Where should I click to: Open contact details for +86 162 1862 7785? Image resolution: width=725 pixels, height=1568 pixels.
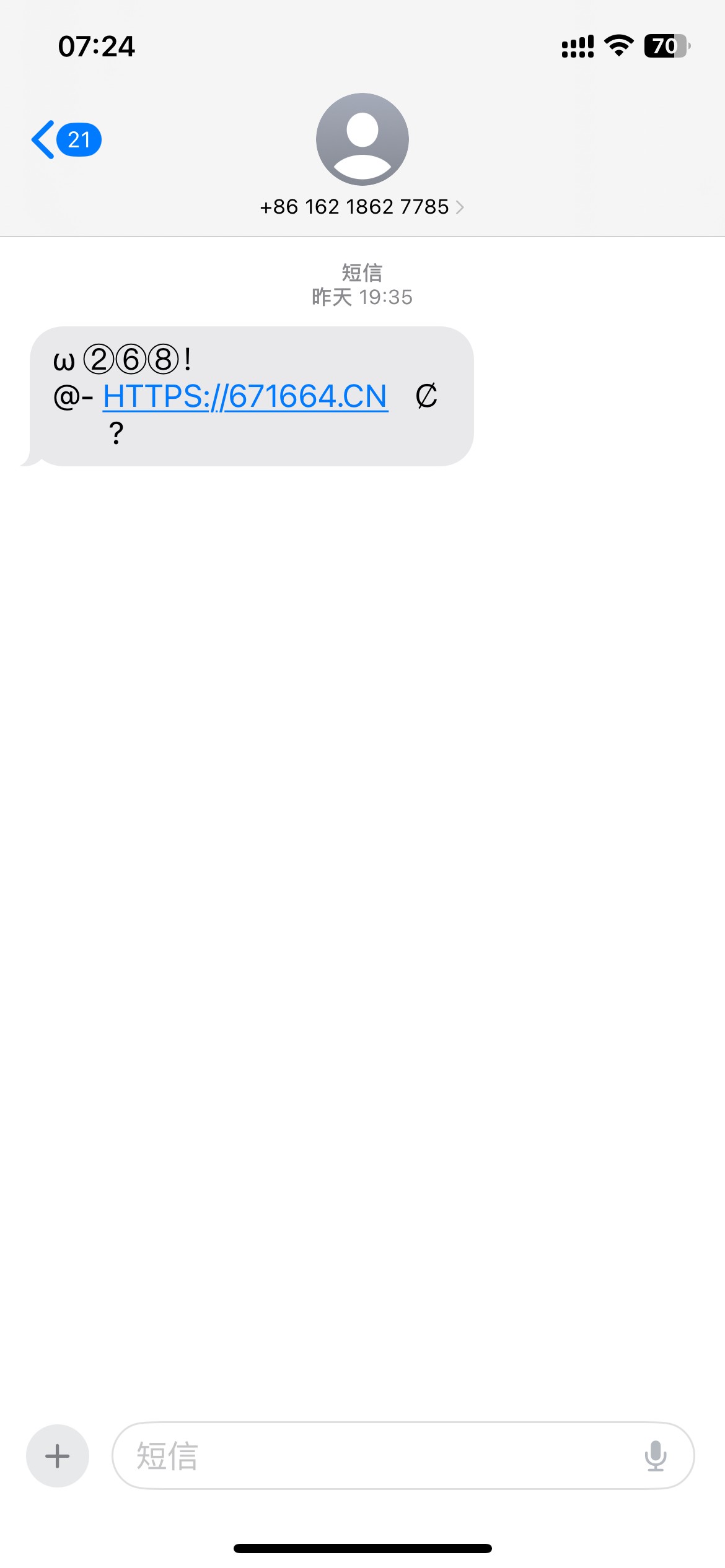(361, 206)
